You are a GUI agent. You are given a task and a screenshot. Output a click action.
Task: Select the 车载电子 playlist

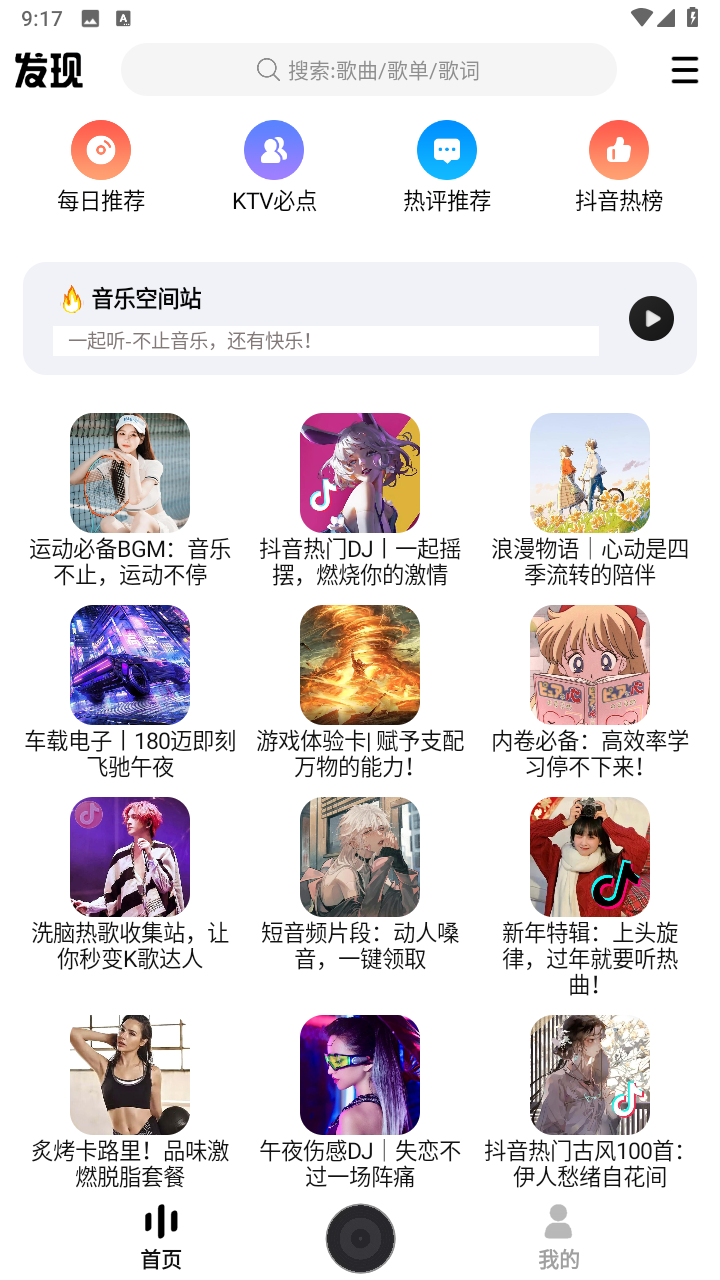pyautogui.click(x=129, y=664)
